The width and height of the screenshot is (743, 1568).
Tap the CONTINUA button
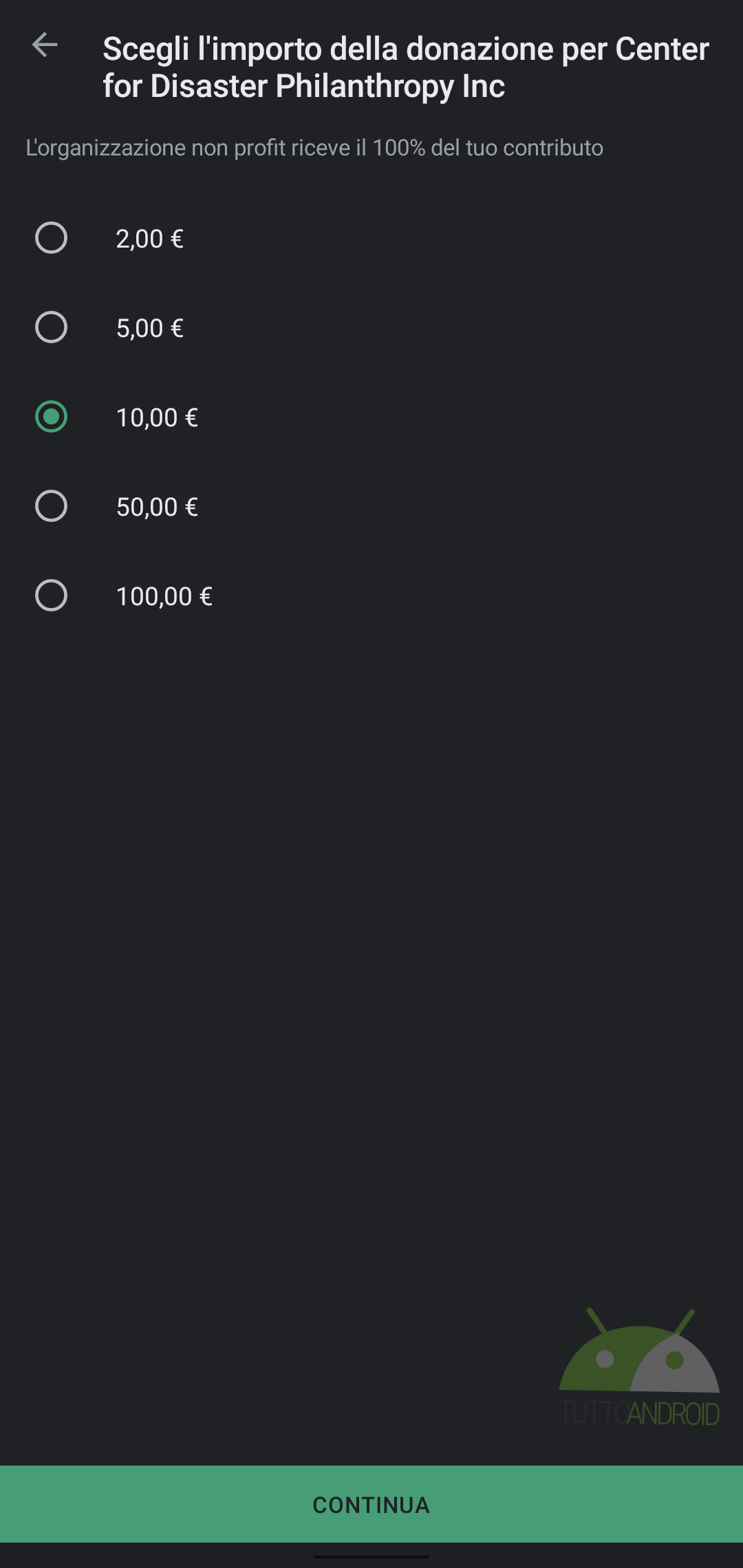point(371,1504)
